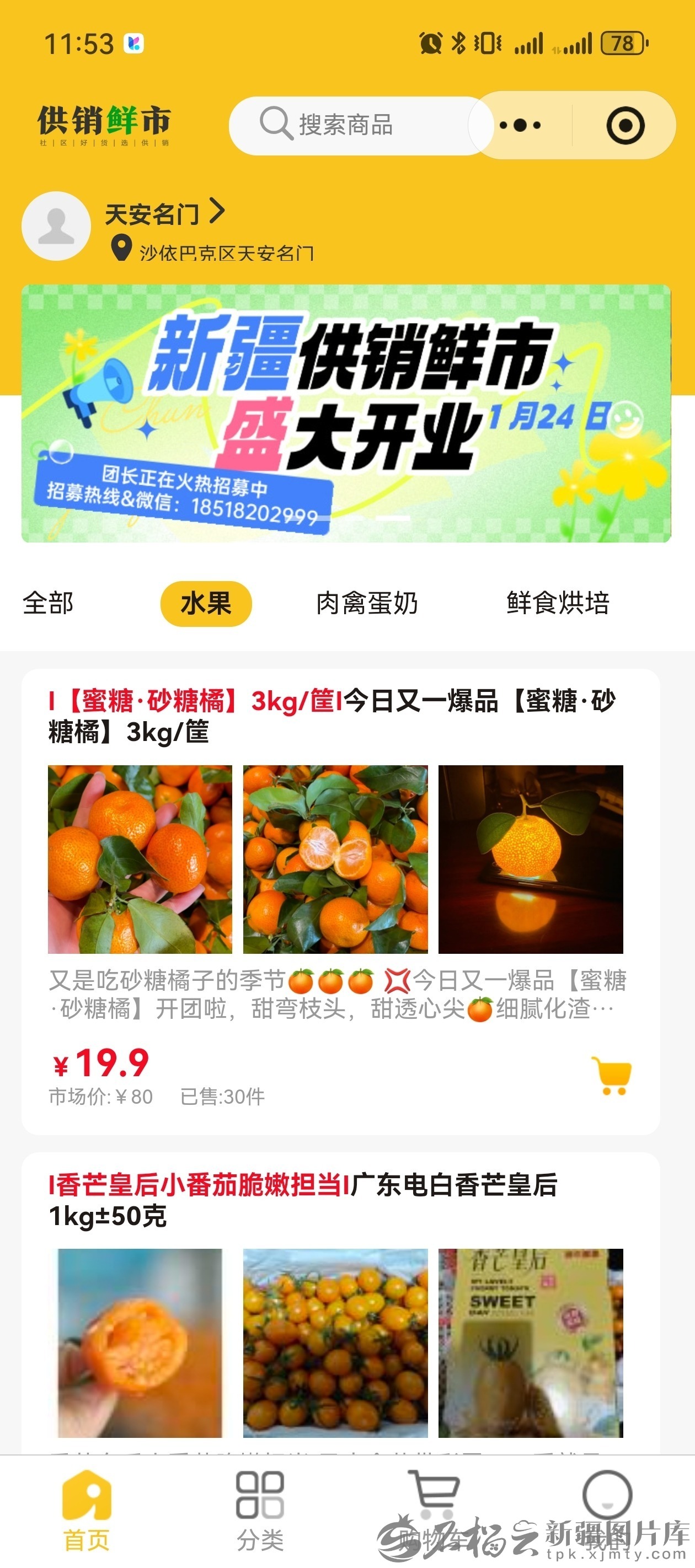Show the 肉禽蛋奶 category

pyautogui.click(x=367, y=603)
